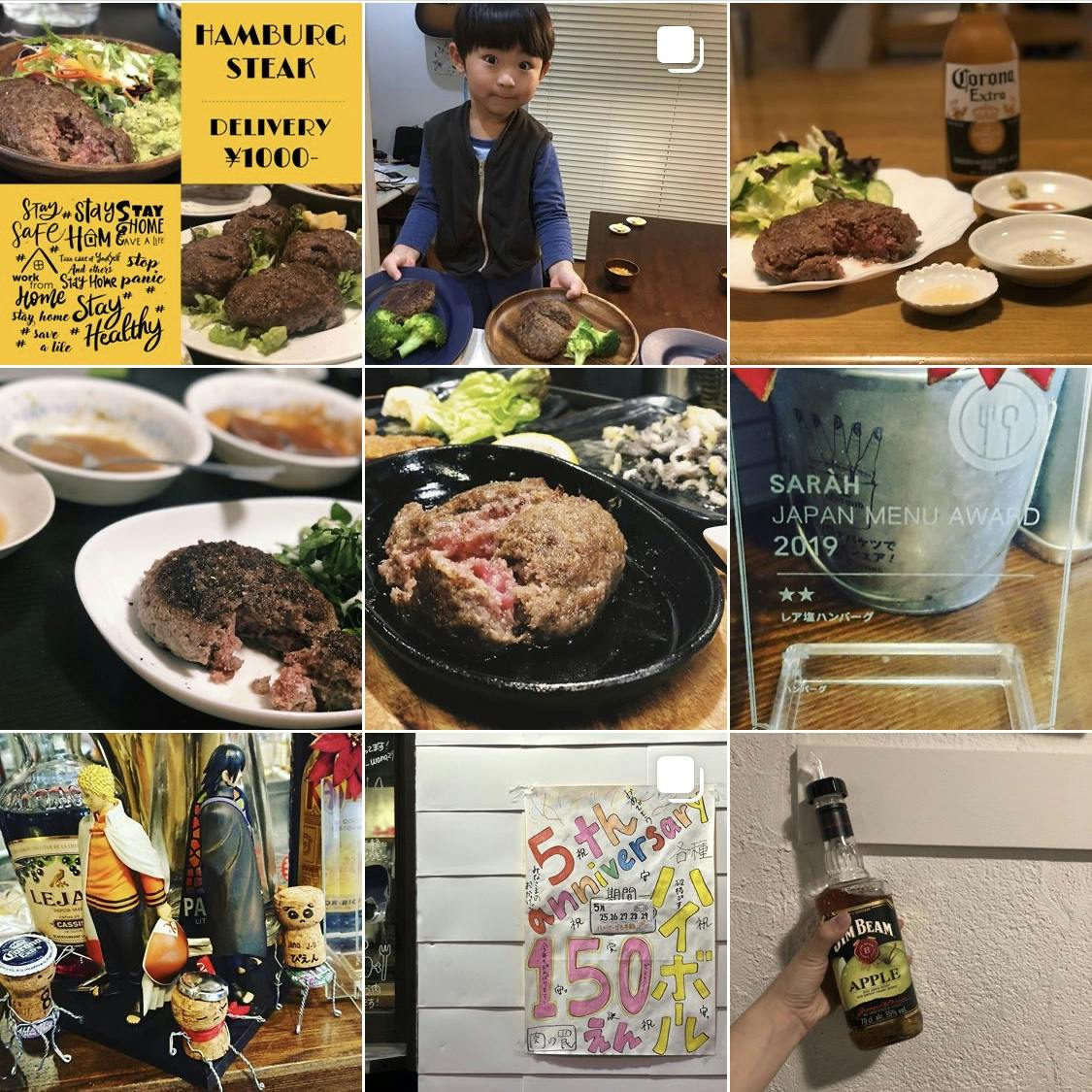Image resolution: width=1092 pixels, height=1092 pixels.
Task: Open the hamburg steak on white plate post
Action: [181, 548]
